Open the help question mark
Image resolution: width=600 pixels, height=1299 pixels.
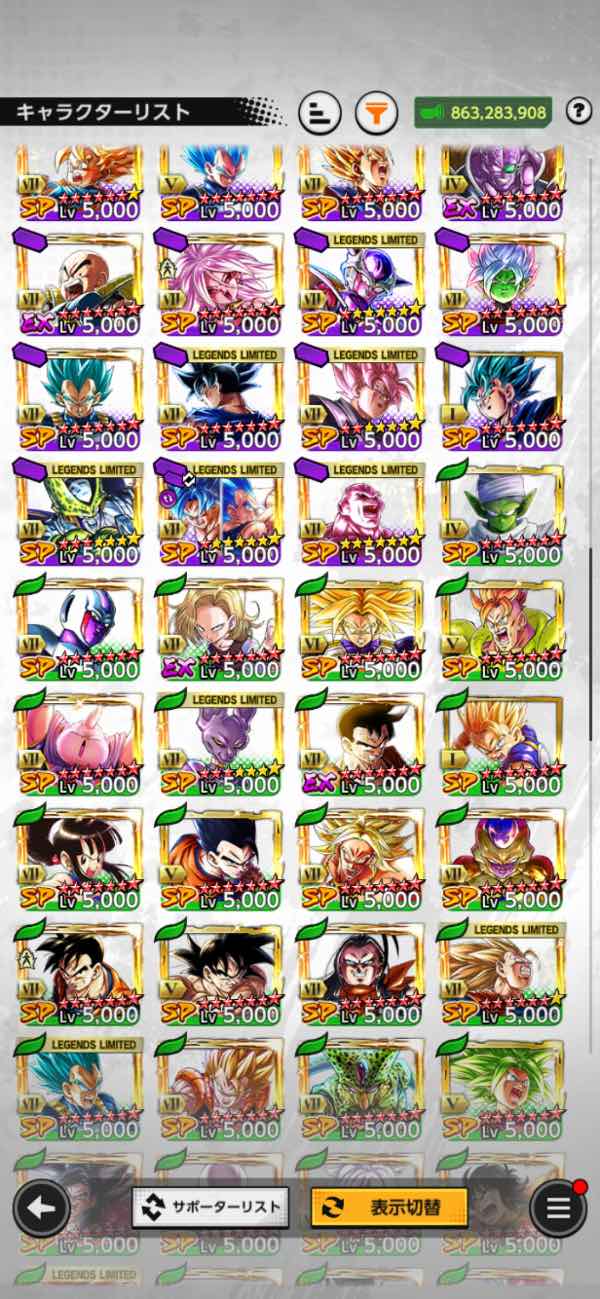[x=578, y=111]
